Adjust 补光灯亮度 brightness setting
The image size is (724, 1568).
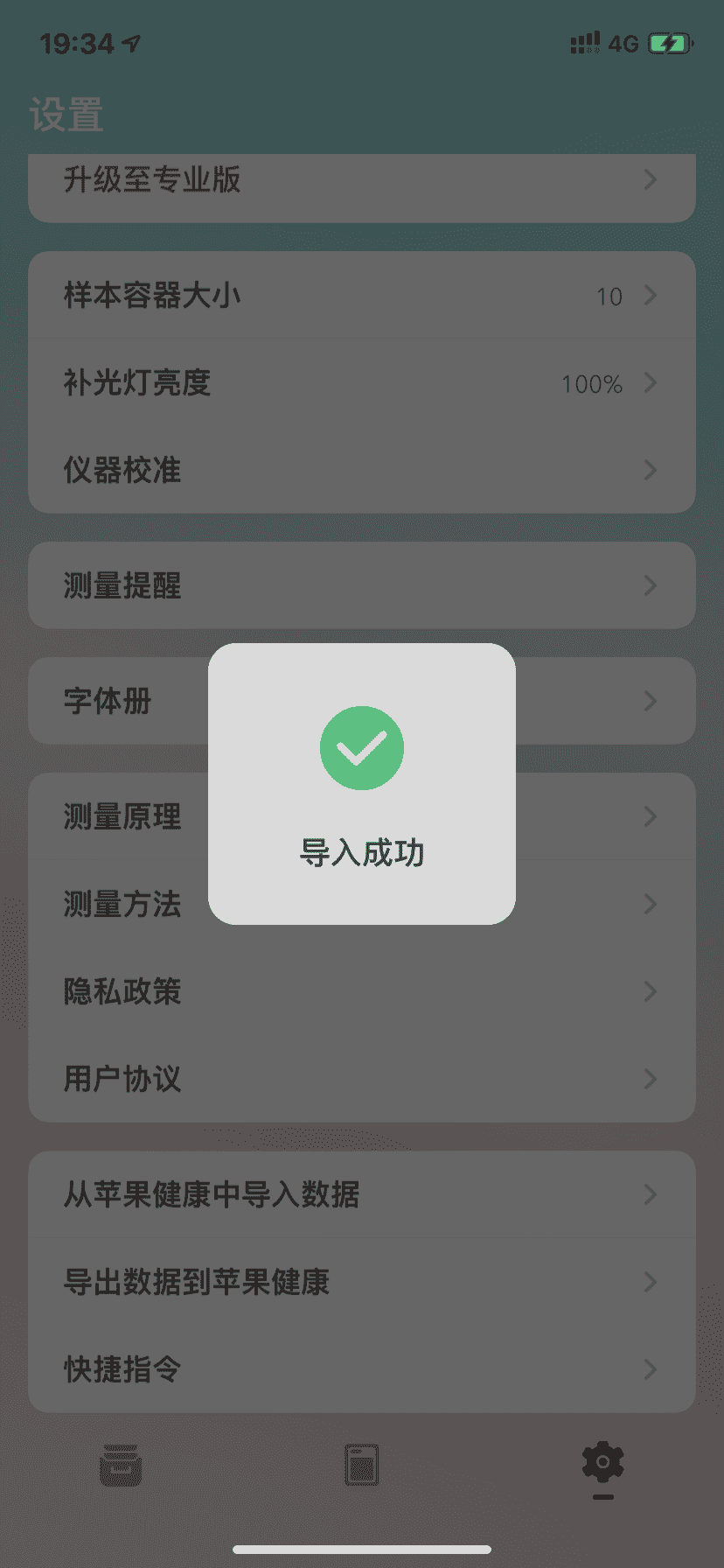tap(362, 382)
